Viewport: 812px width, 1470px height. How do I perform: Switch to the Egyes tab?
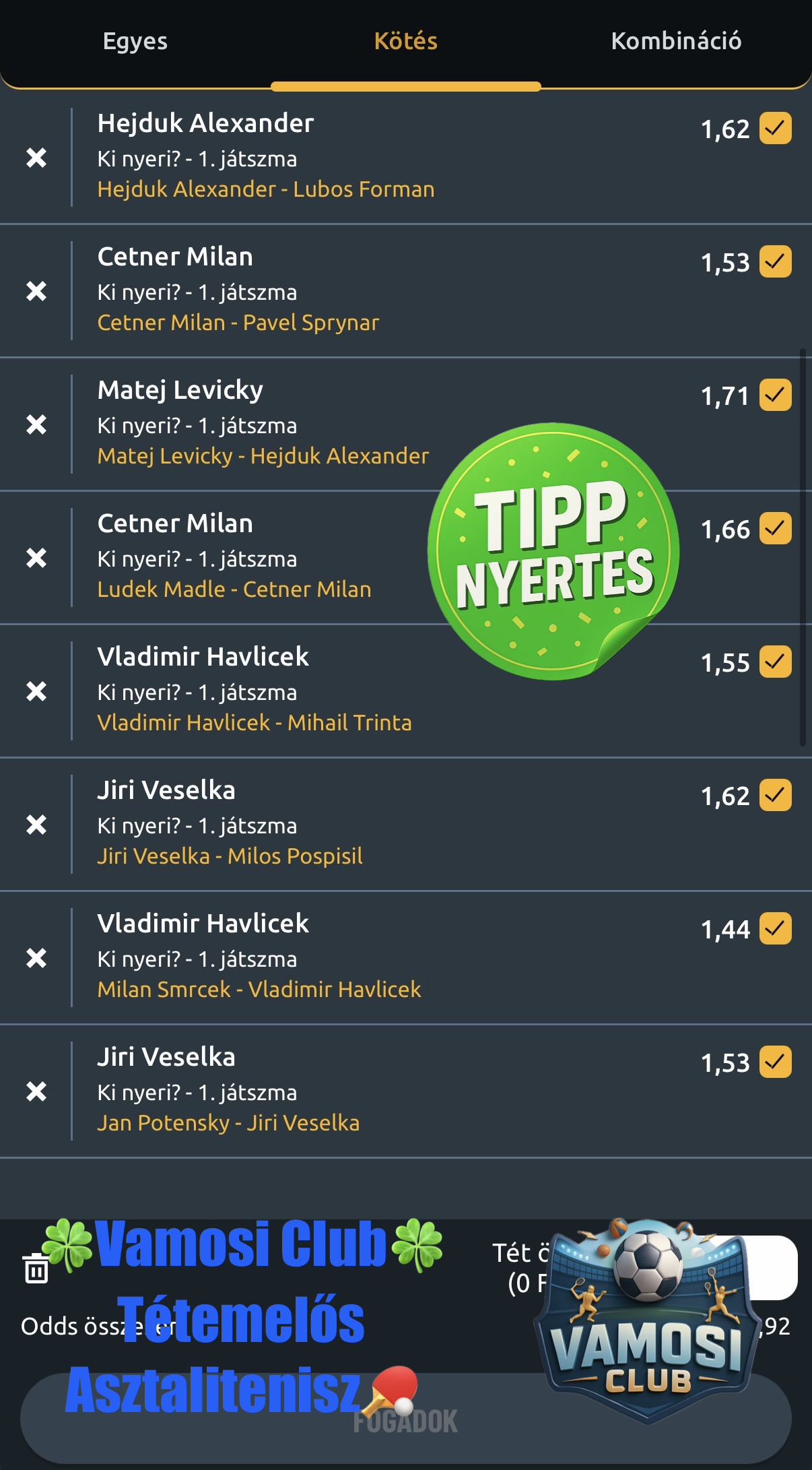pyautogui.click(x=135, y=42)
